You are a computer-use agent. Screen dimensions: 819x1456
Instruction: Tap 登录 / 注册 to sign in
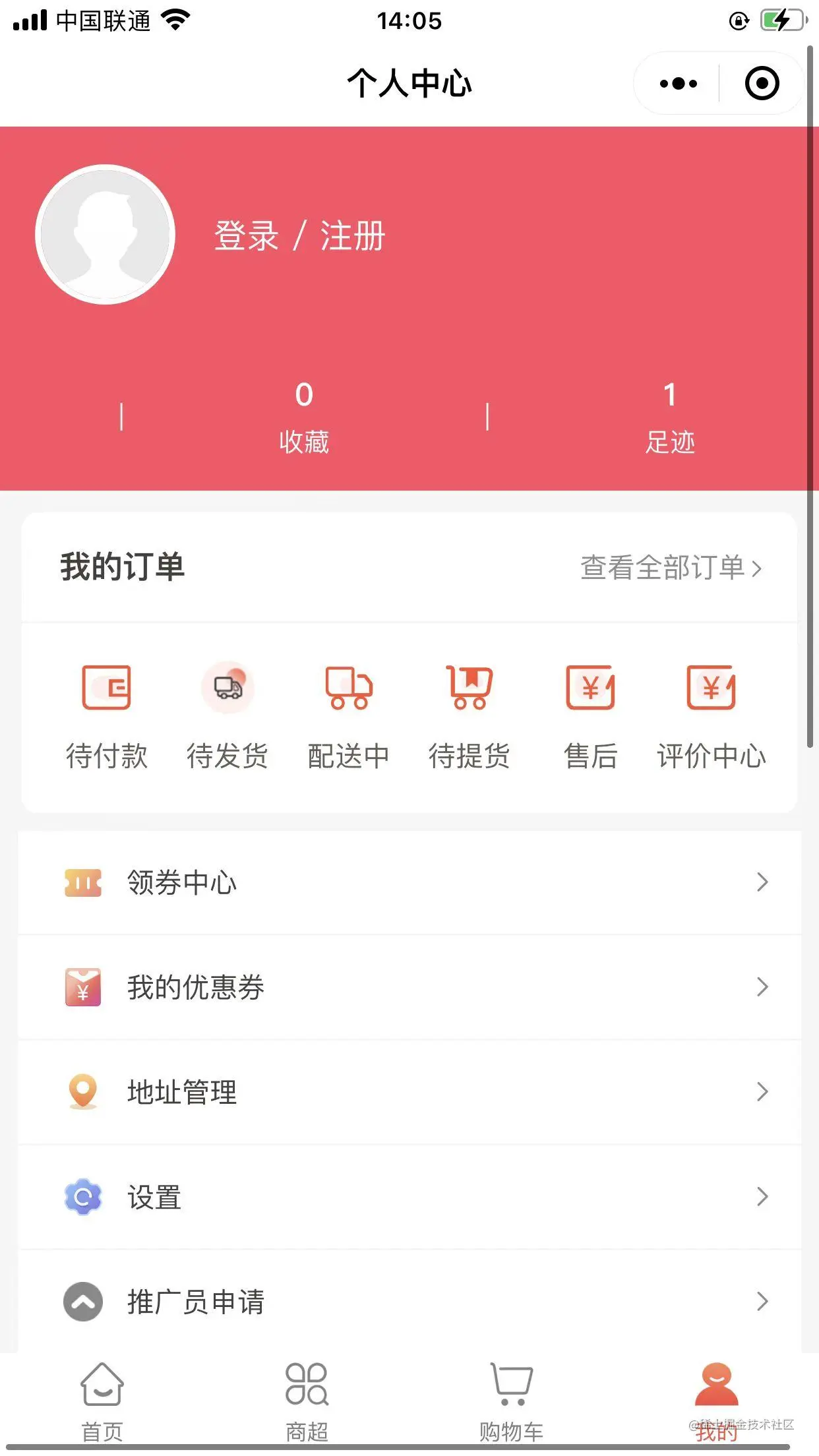click(x=299, y=235)
